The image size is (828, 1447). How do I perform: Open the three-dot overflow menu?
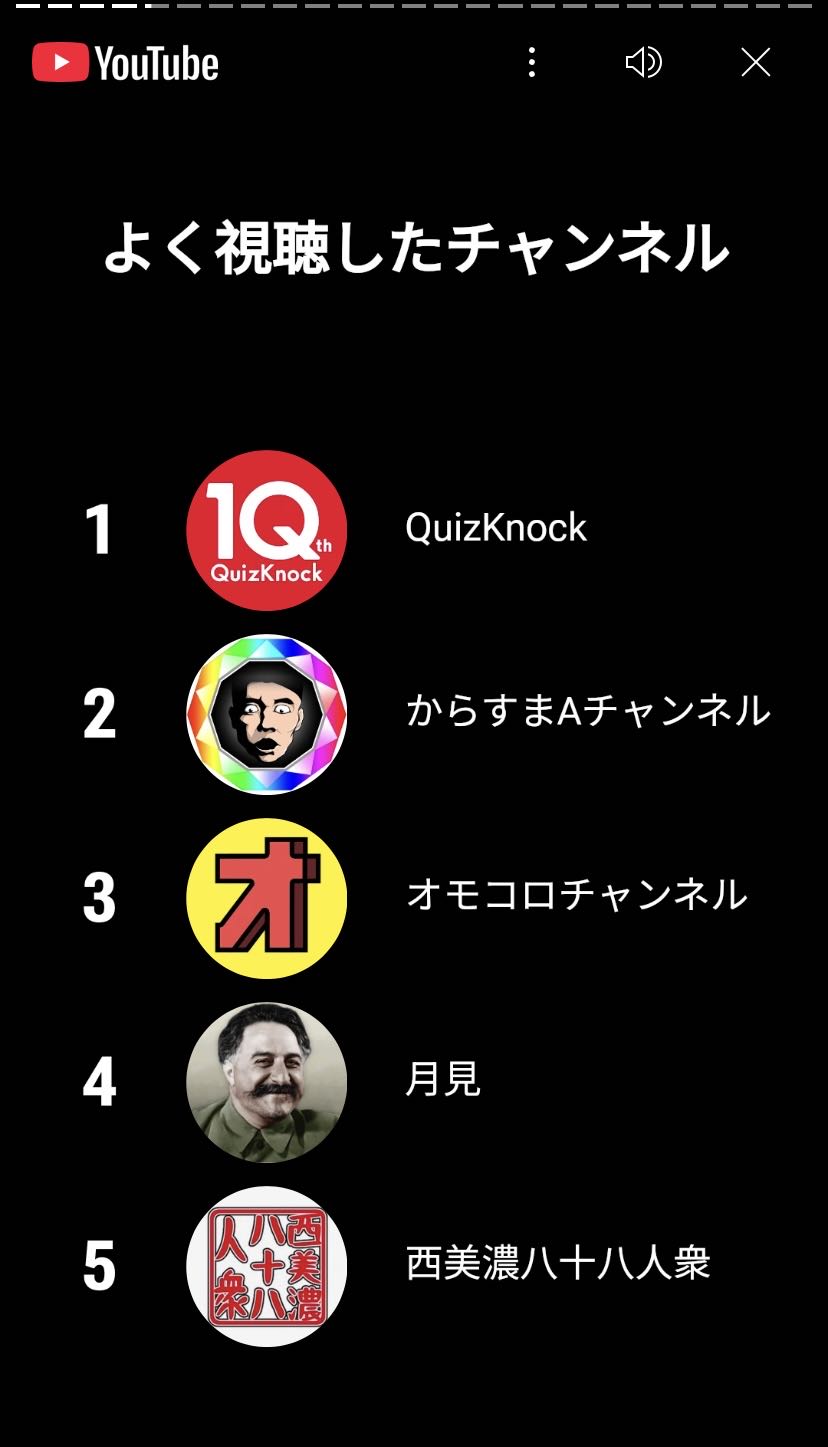[x=532, y=63]
